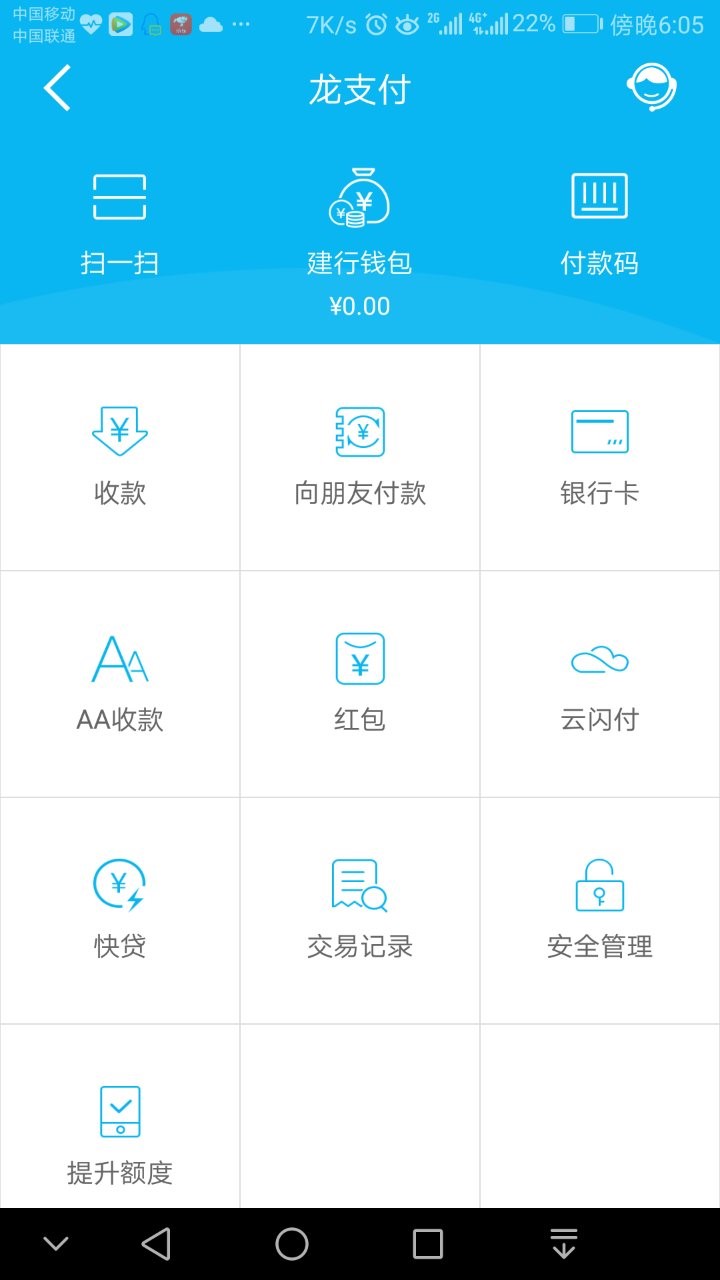Tap 提升额度 to raise the limit

pyautogui.click(x=120, y=1136)
